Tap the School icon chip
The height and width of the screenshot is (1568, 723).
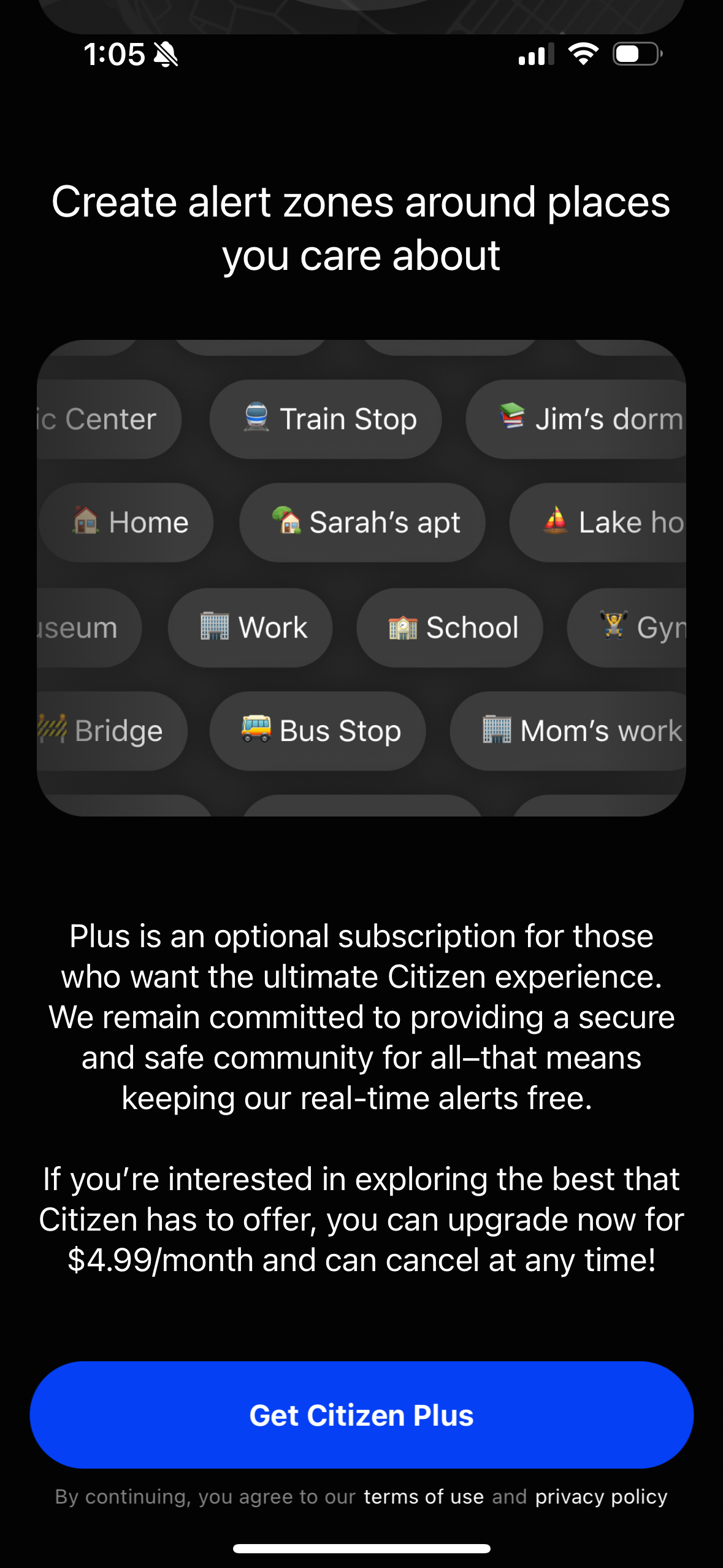tap(403, 627)
